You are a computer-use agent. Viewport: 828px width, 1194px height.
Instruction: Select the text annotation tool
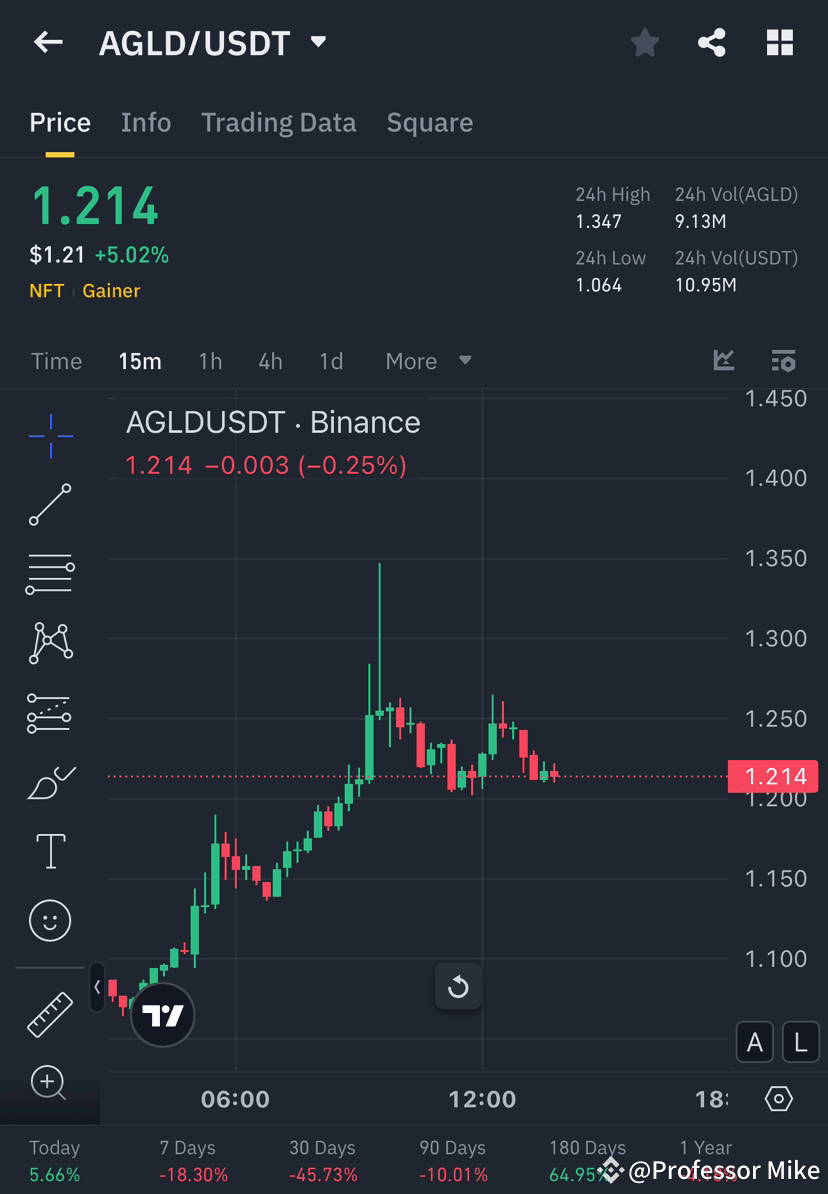tap(50, 850)
